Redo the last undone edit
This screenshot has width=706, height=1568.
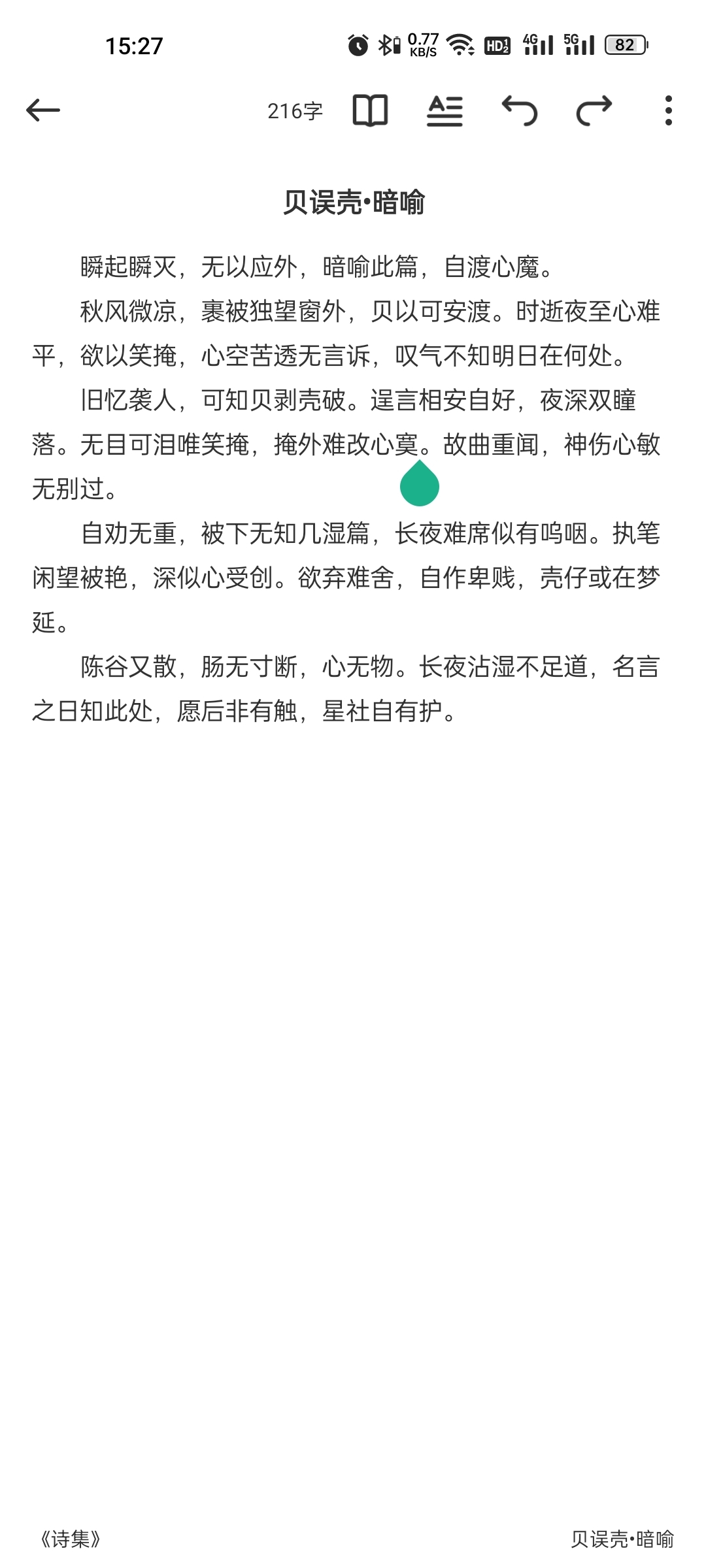pos(594,110)
